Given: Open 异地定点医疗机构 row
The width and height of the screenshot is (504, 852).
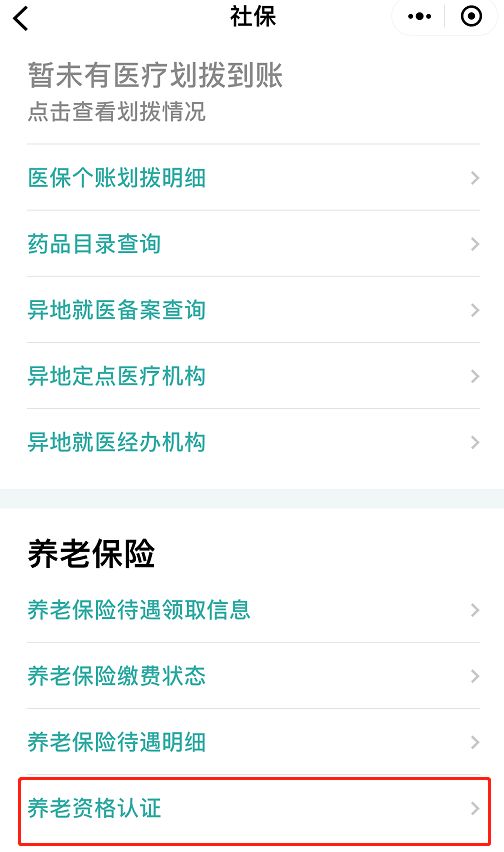Looking at the screenshot, I should coord(253,376).
